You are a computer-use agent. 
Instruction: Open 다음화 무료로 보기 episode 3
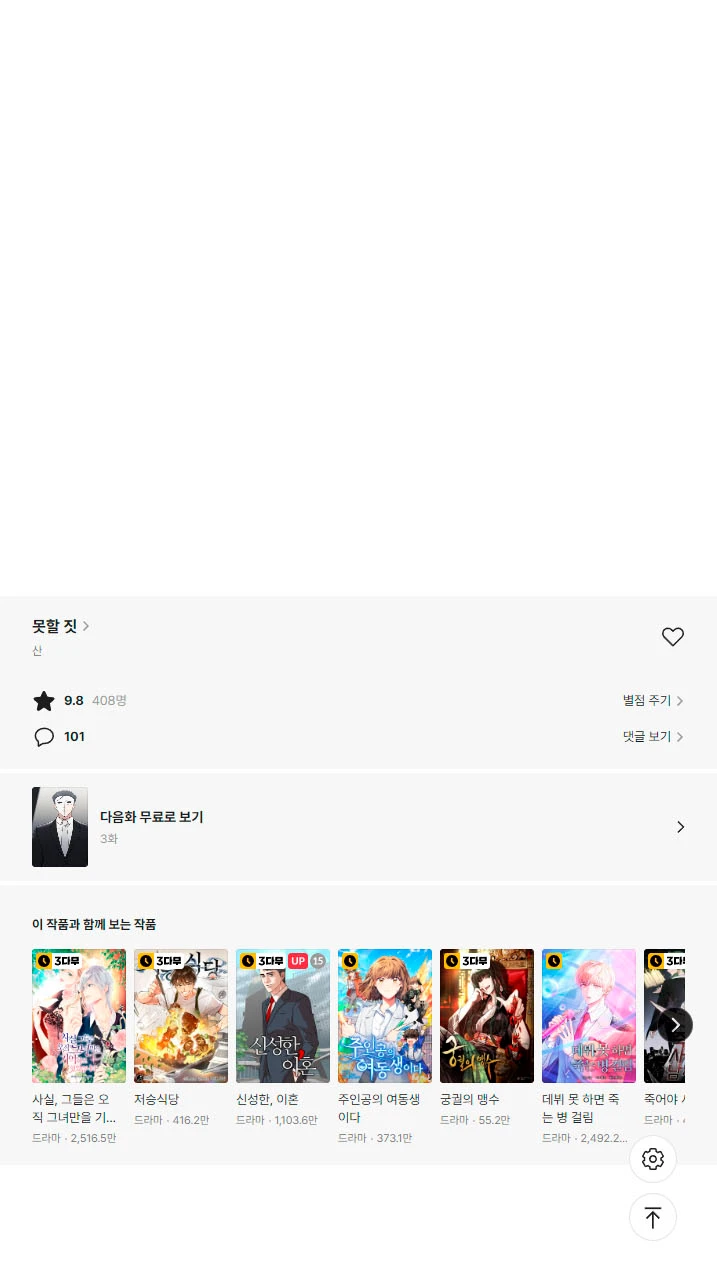[358, 827]
